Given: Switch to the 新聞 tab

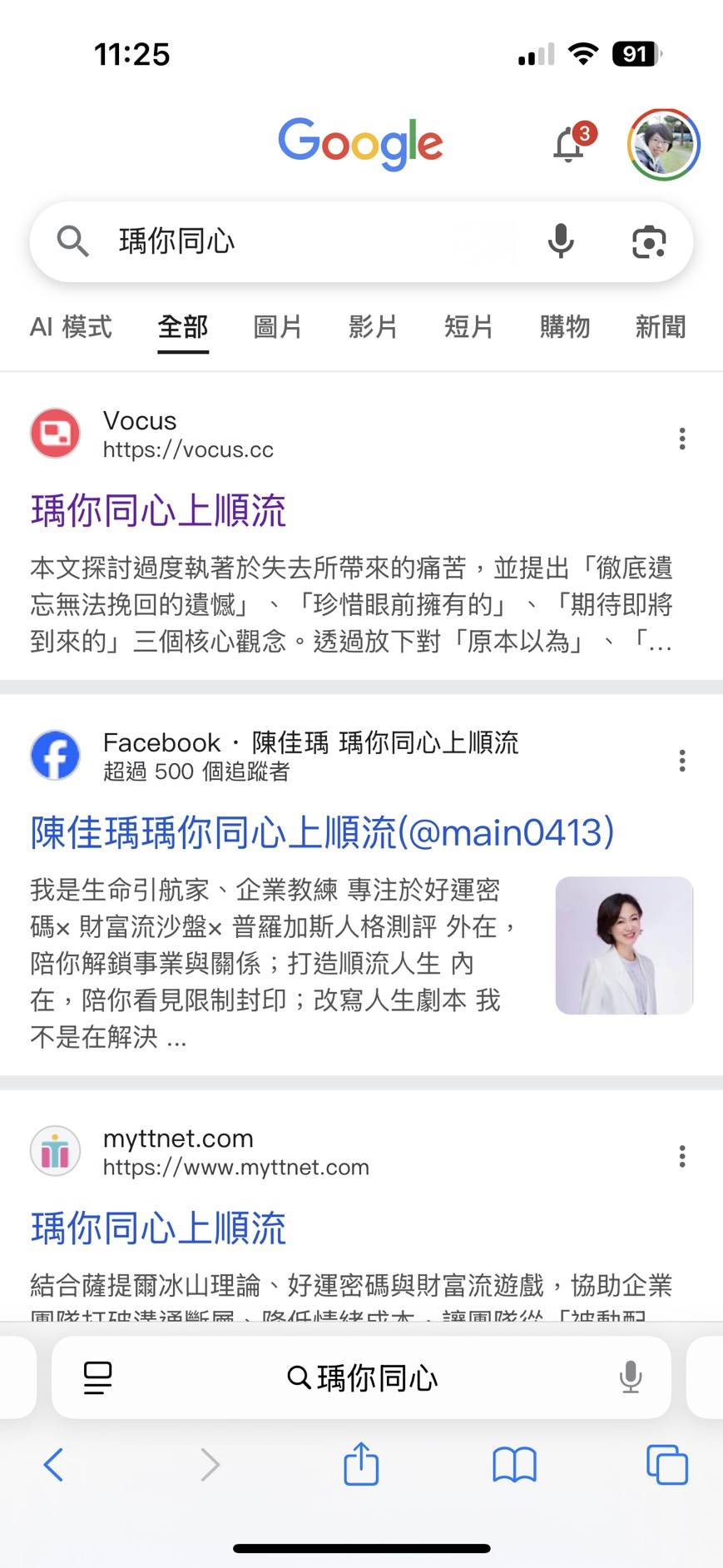Looking at the screenshot, I should [660, 327].
